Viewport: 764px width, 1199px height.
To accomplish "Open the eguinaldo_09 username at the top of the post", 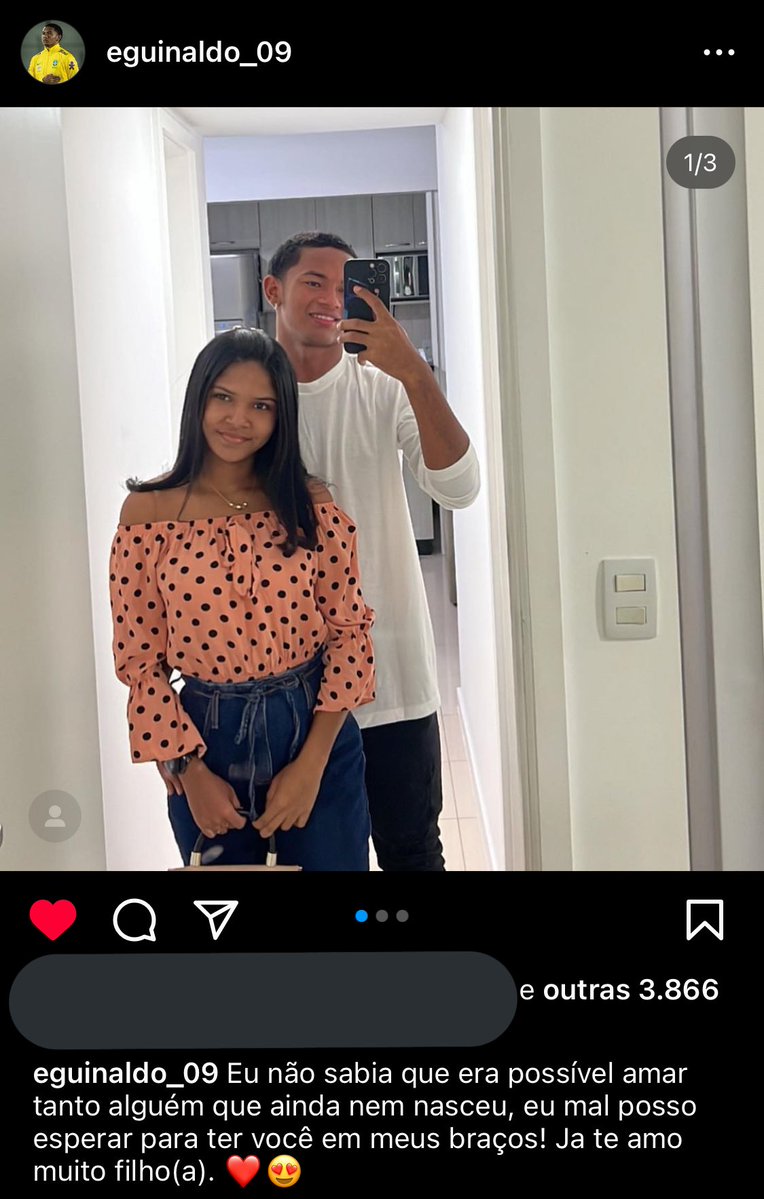I will [199, 53].
